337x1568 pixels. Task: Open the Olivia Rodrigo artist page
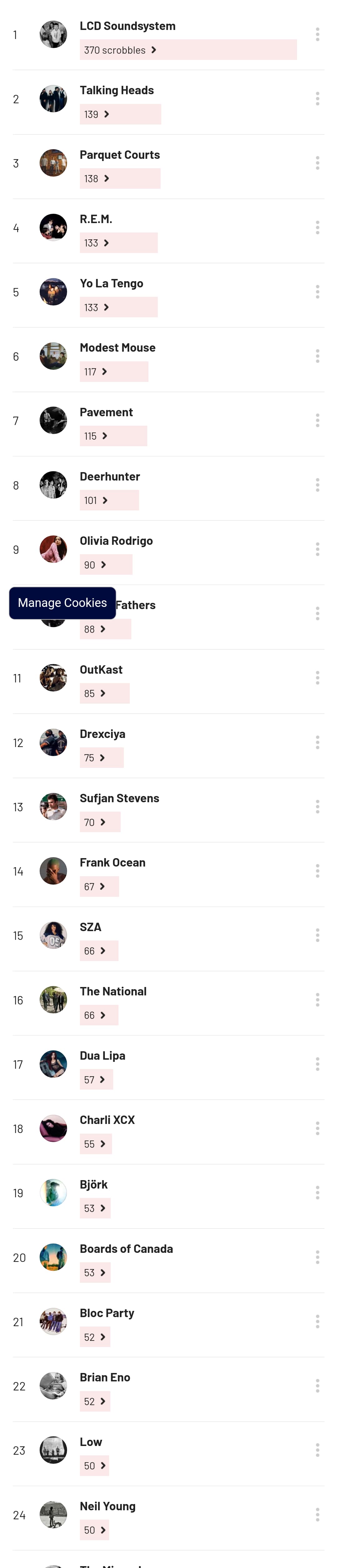(x=115, y=540)
